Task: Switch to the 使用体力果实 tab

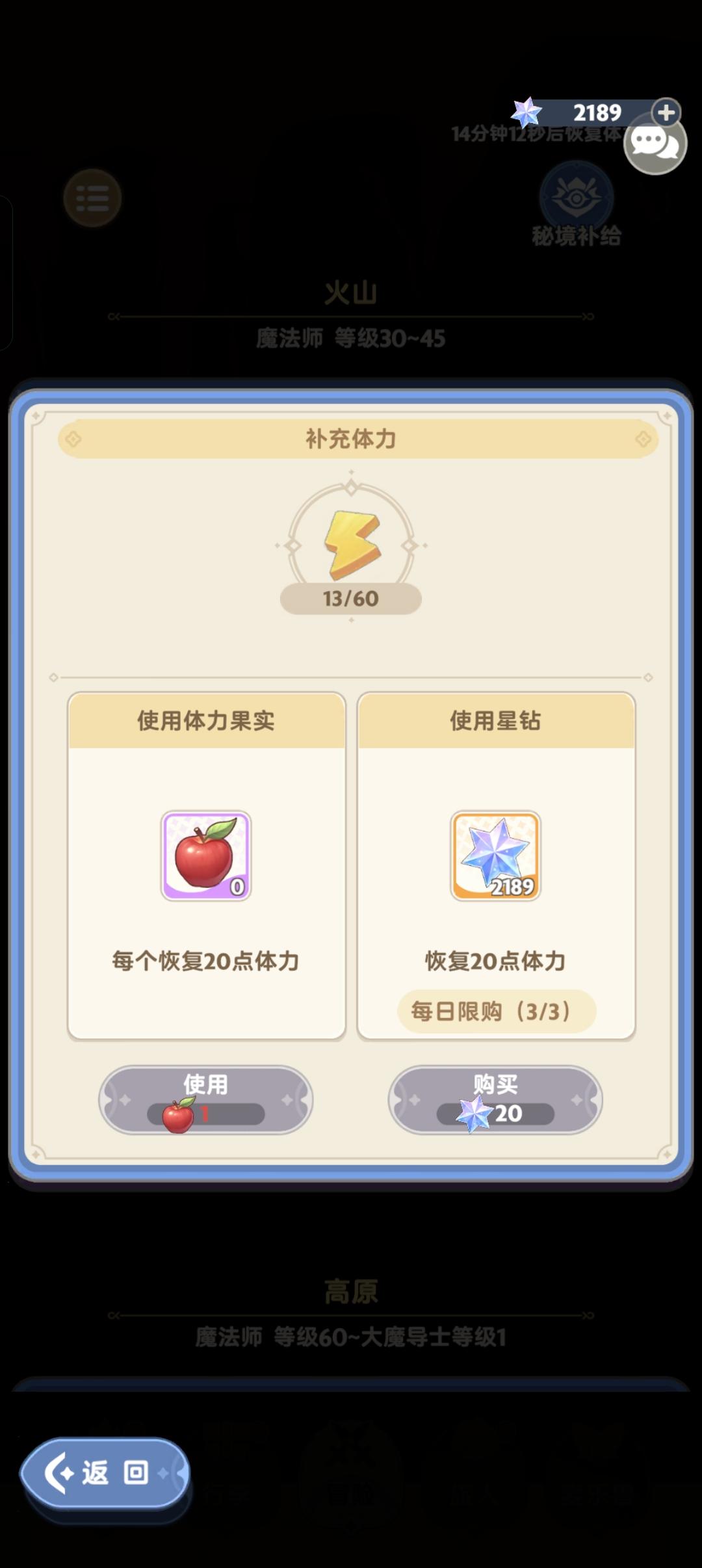Action: (x=207, y=718)
